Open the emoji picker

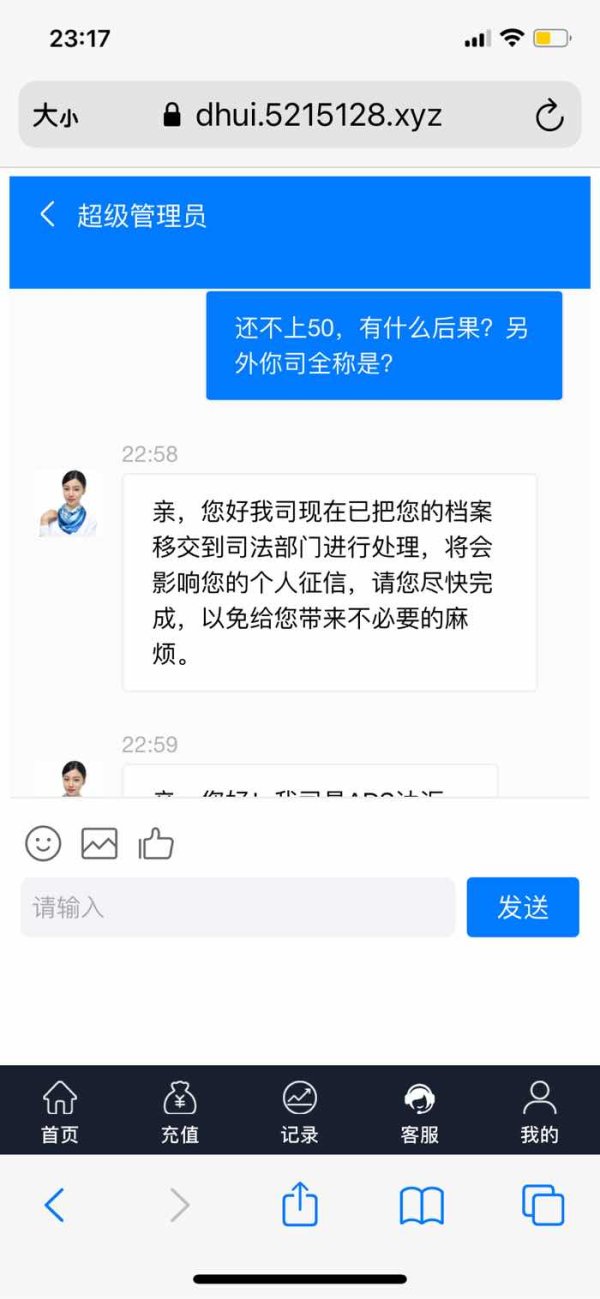tap(43, 843)
